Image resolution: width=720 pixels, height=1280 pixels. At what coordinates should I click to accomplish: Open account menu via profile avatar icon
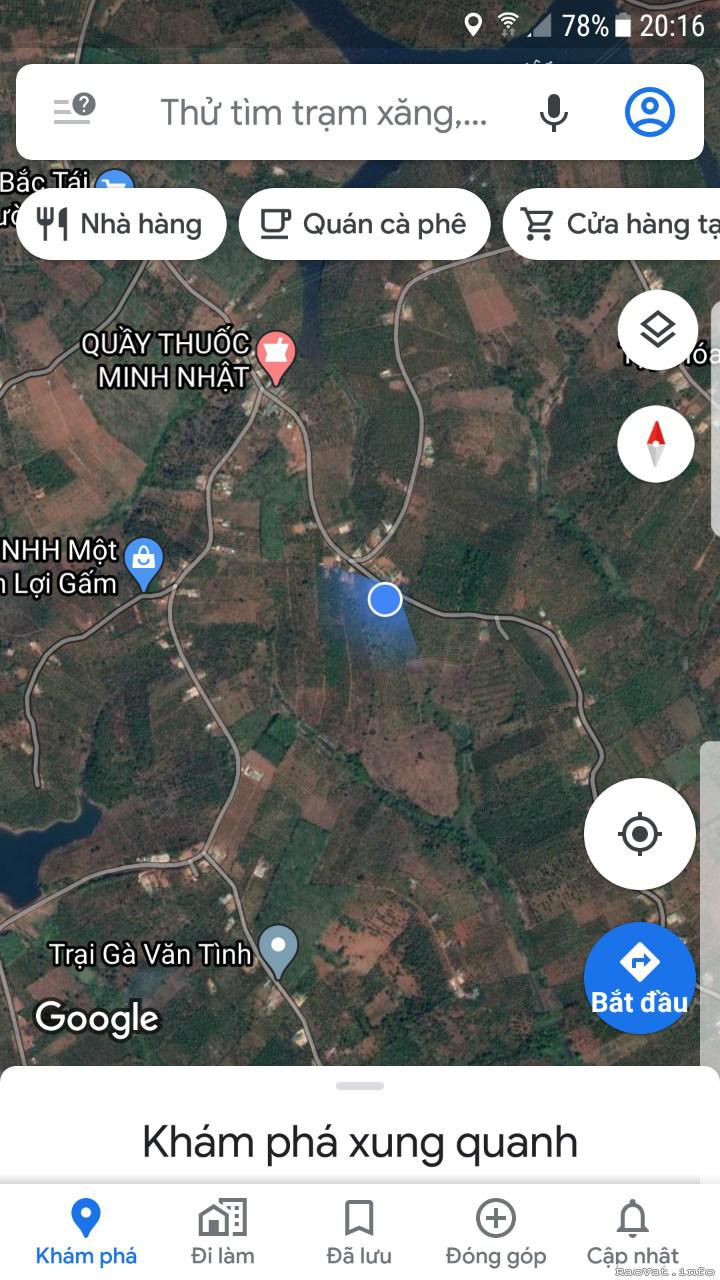pos(649,112)
